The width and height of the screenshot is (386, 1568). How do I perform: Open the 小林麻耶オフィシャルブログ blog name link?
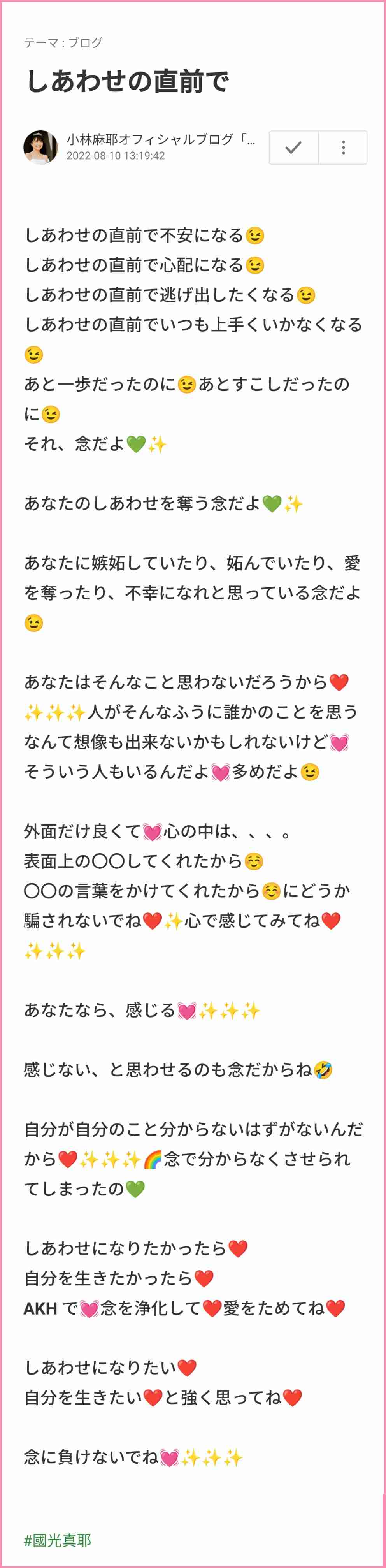161,139
